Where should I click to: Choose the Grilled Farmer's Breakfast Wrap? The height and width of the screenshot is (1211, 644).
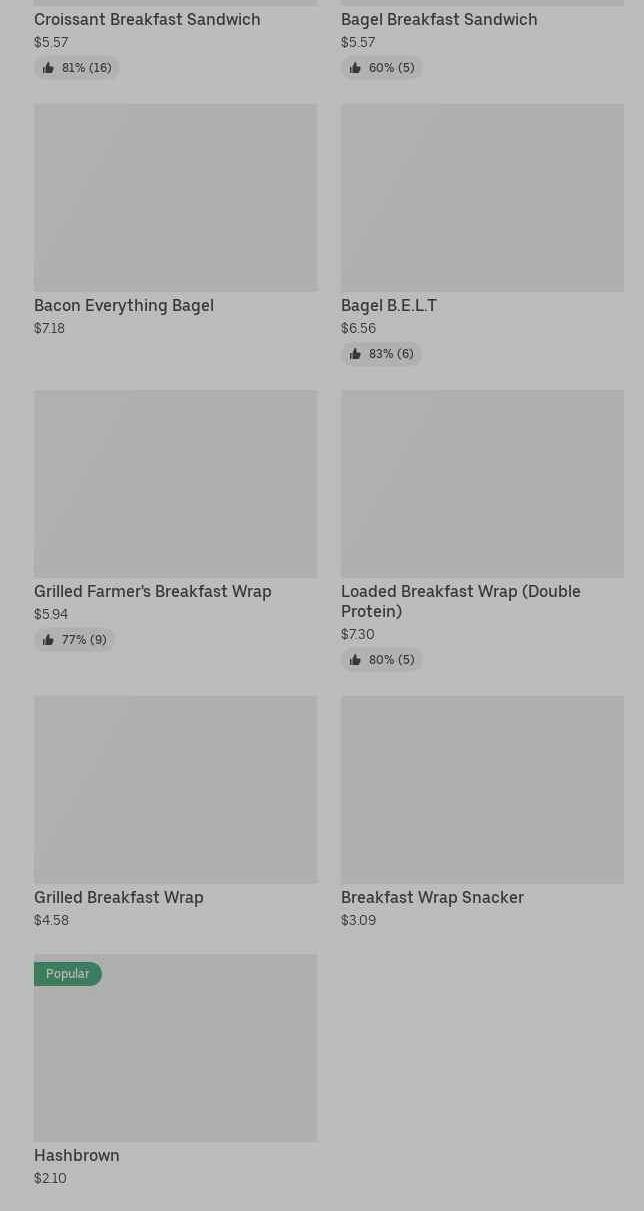point(175,521)
